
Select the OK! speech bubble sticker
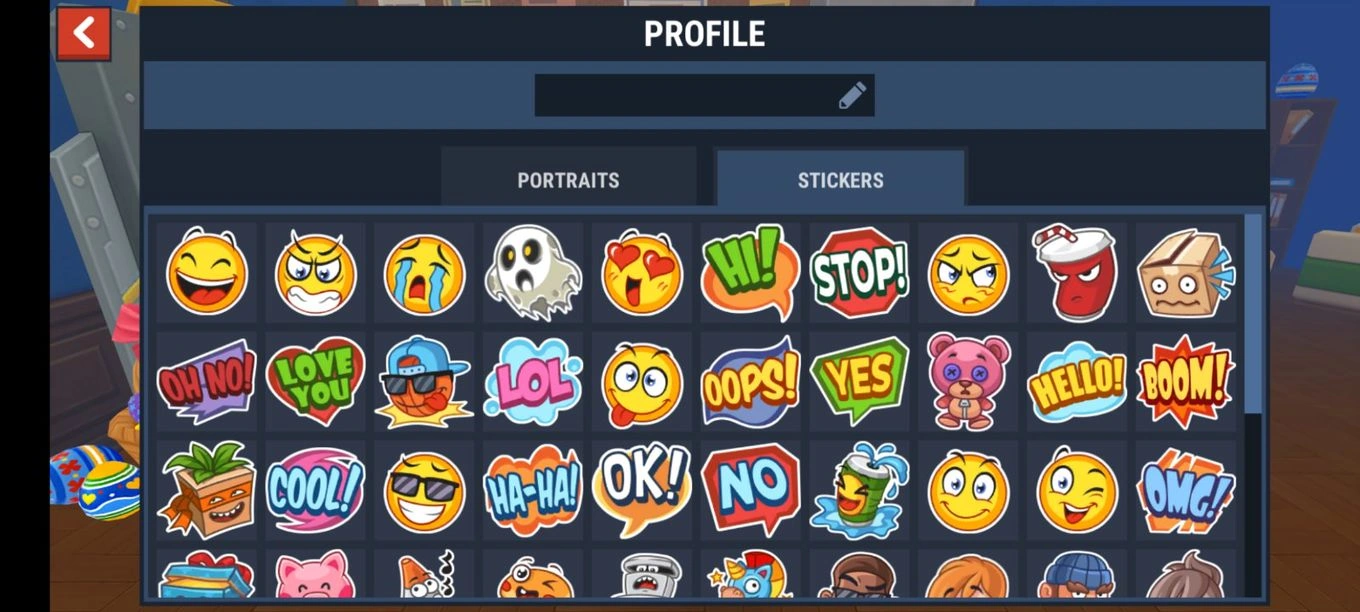tap(641, 488)
